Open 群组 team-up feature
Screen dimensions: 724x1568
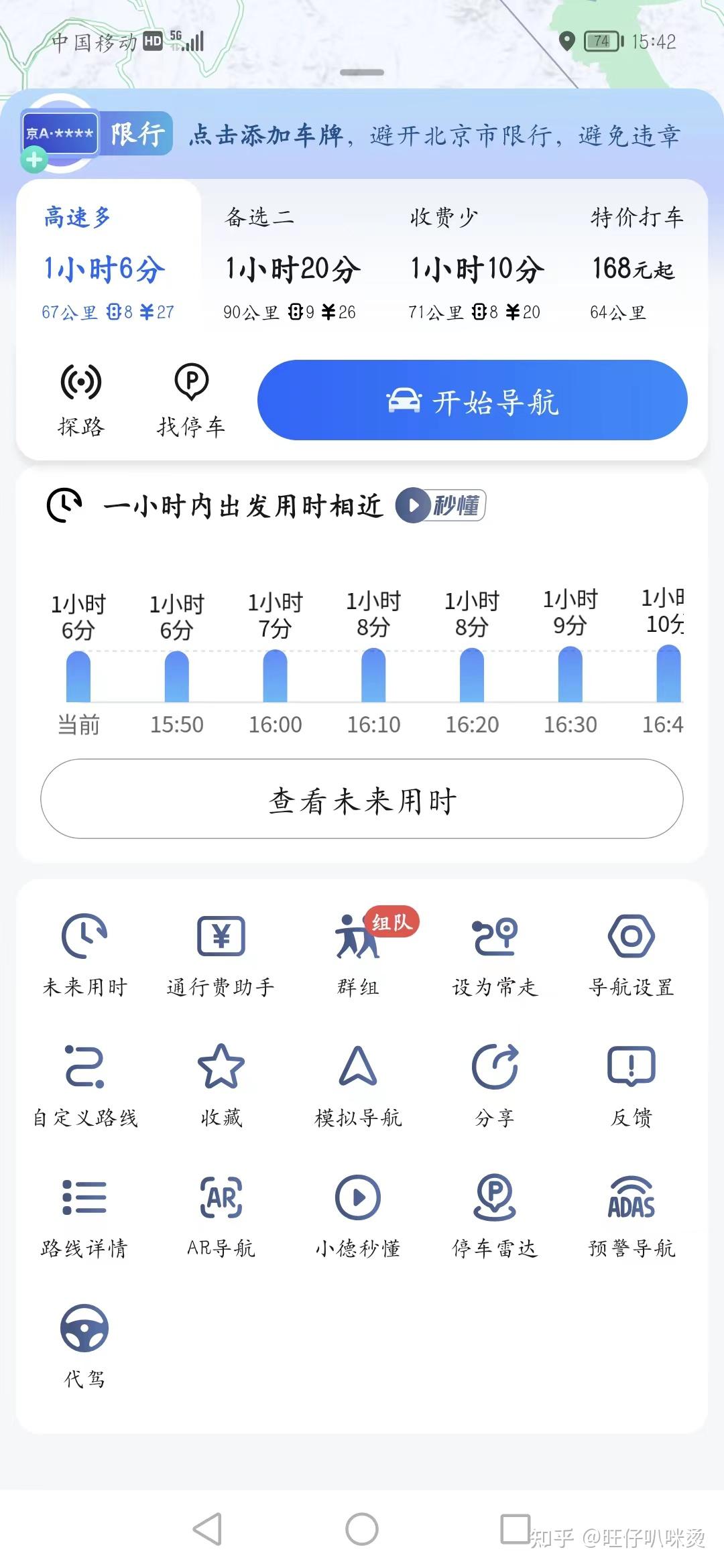[359, 954]
